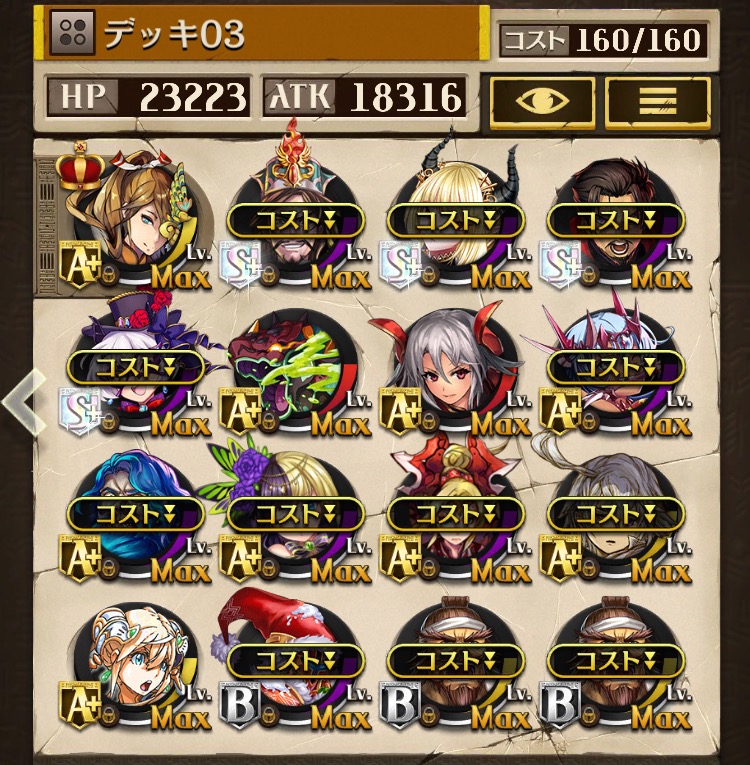Open the デッキ03 deck name header
Screen dimensions: 750x765
[x=260, y=33]
